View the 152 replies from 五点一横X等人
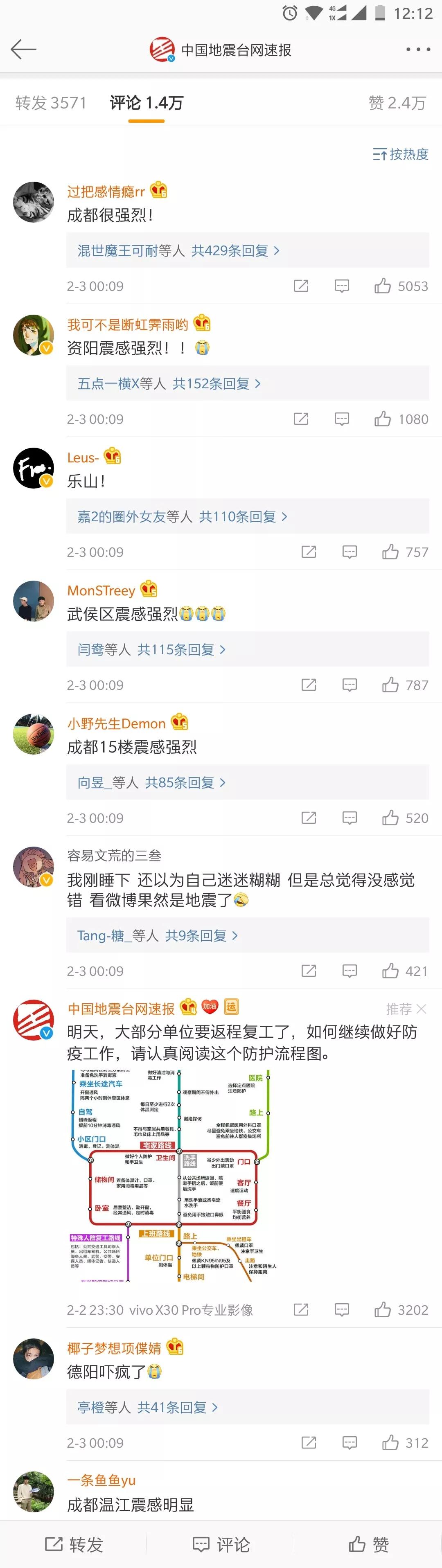 pos(169,383)
